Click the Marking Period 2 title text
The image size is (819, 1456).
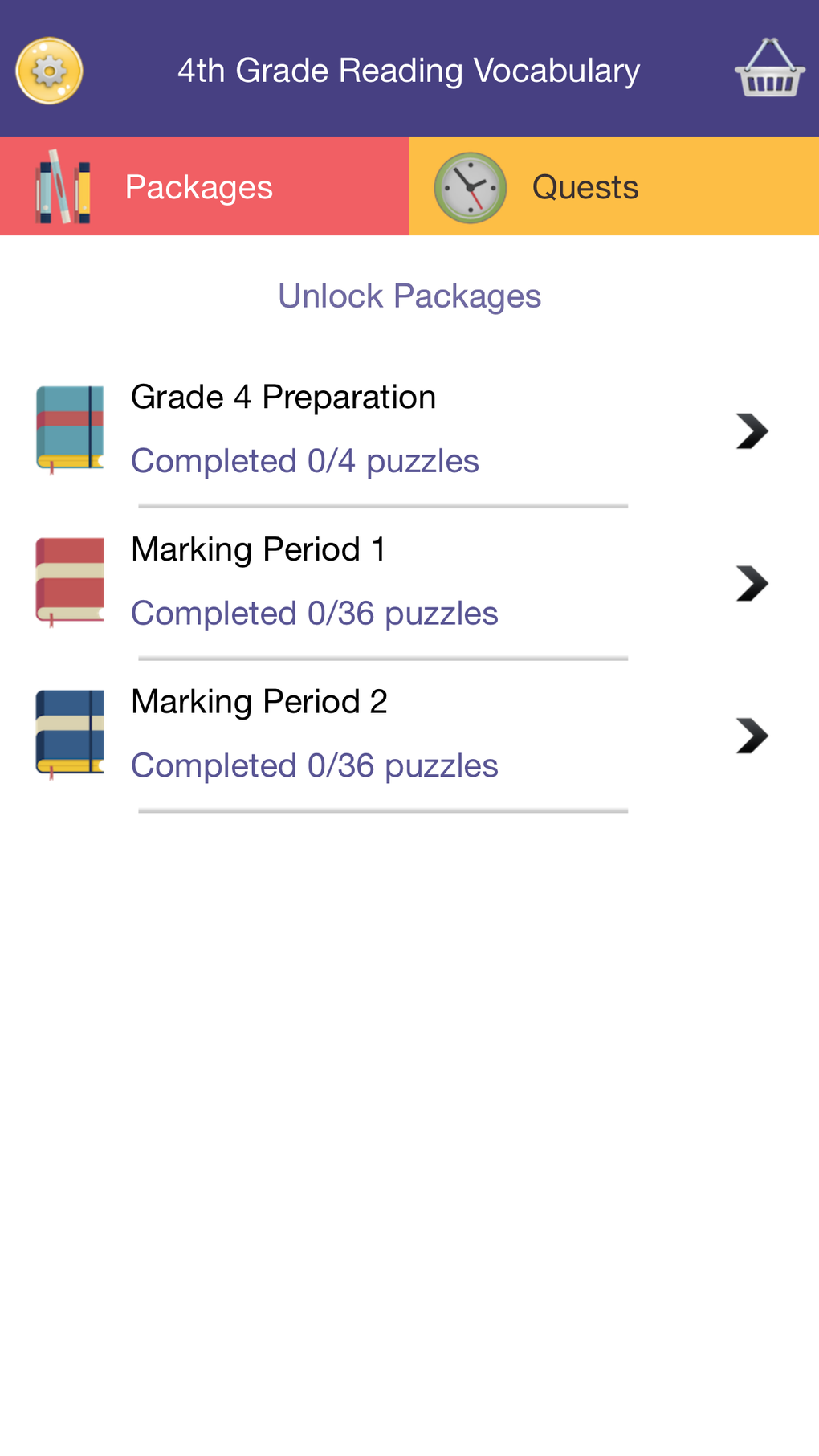[x=259, y=700]
